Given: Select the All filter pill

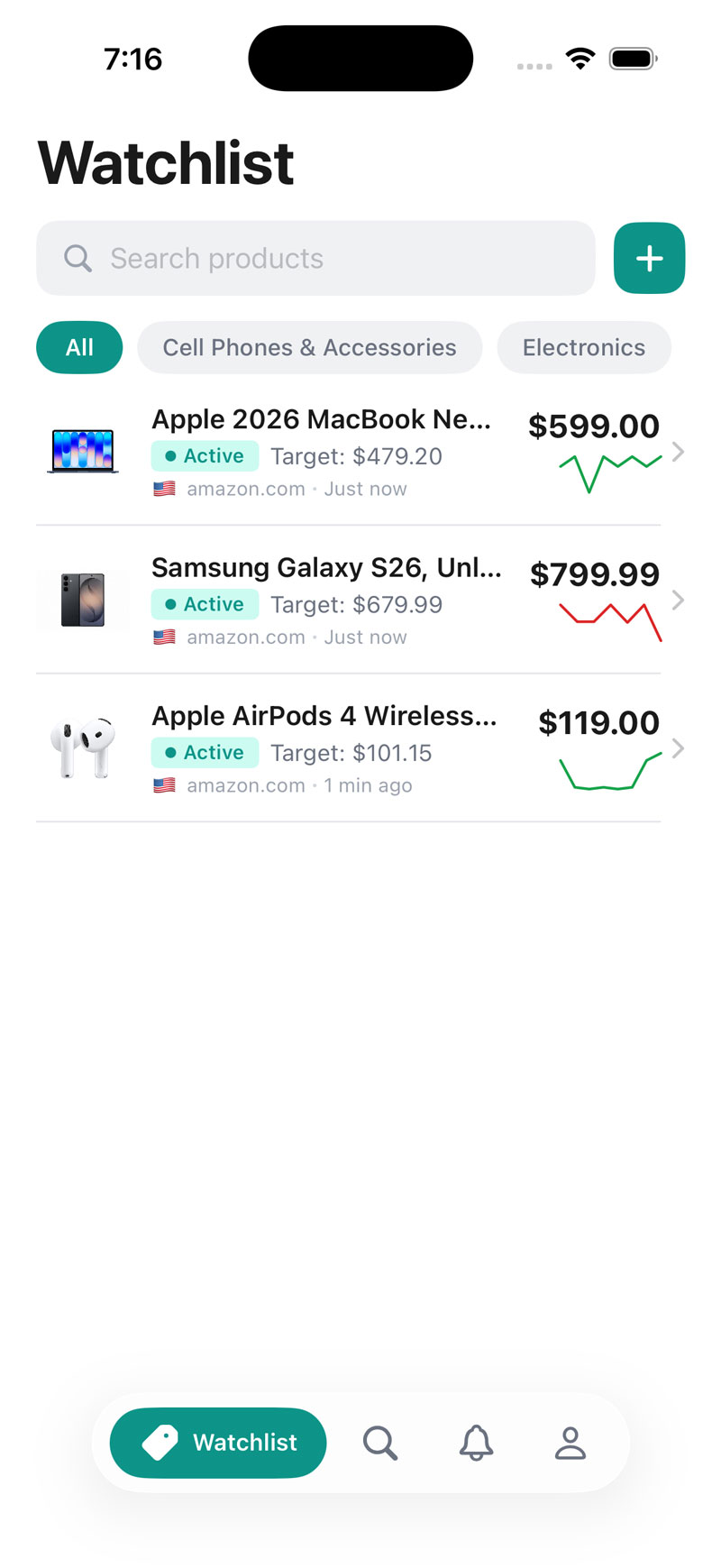Looking at the screenshot, I should [79, 347].
